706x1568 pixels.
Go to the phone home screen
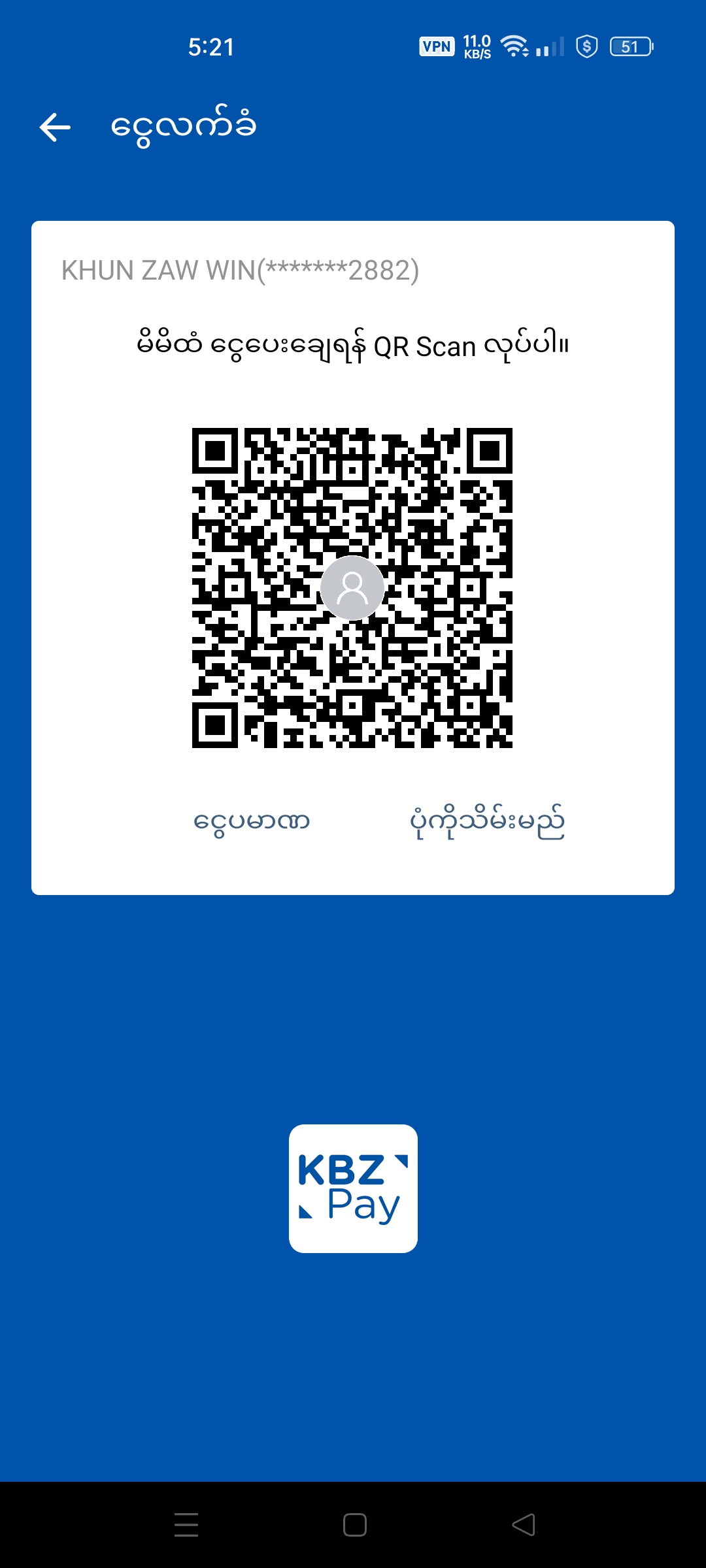pos(354,1524)
